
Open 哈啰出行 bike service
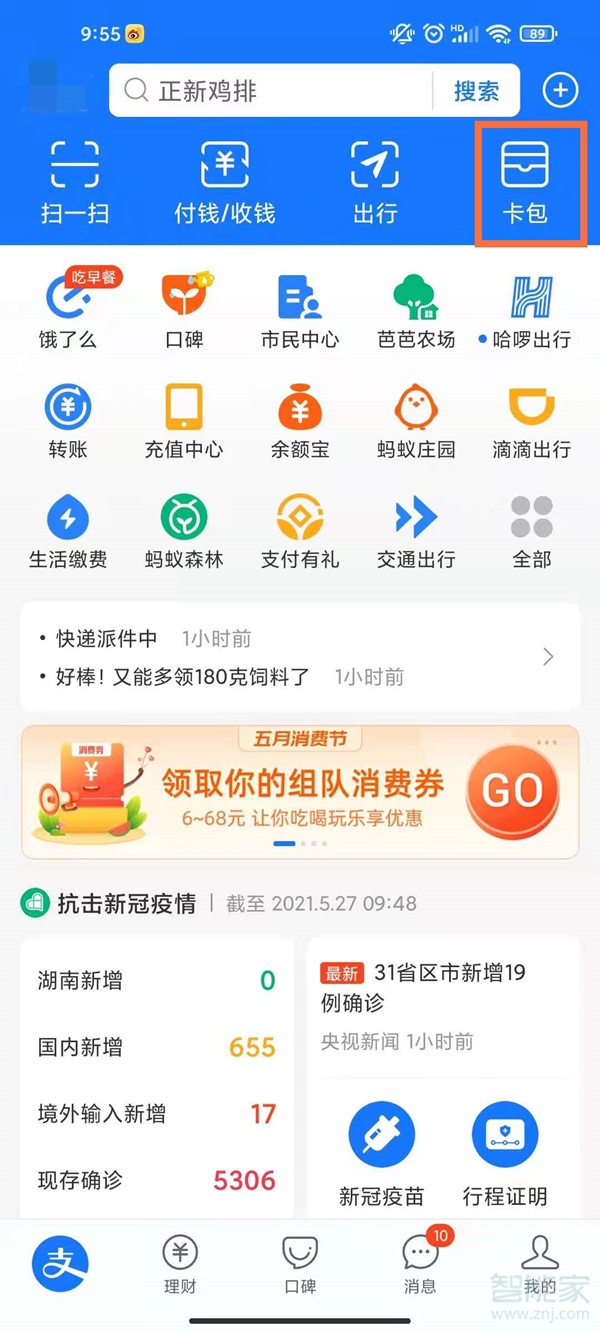click(x=531, y=310)
